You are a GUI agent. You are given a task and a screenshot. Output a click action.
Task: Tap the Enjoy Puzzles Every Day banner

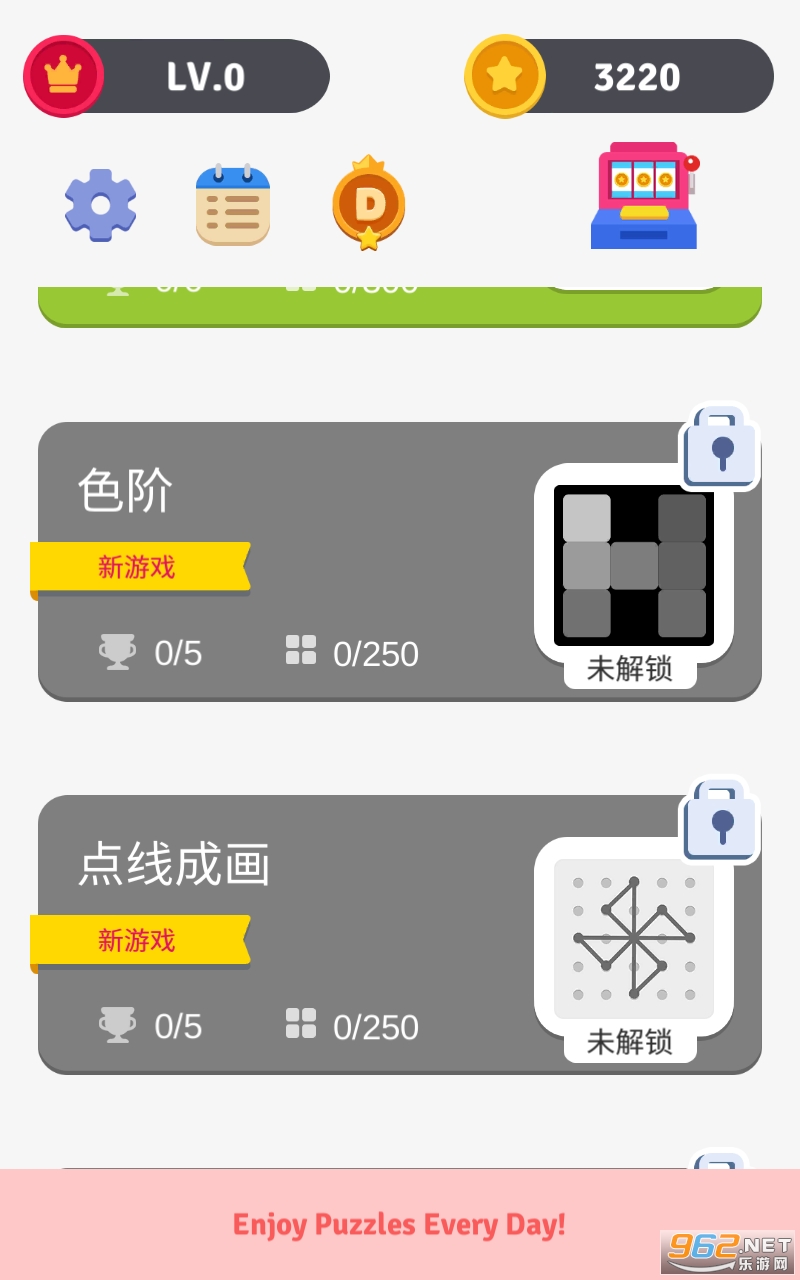click(x=400, y=1224)
